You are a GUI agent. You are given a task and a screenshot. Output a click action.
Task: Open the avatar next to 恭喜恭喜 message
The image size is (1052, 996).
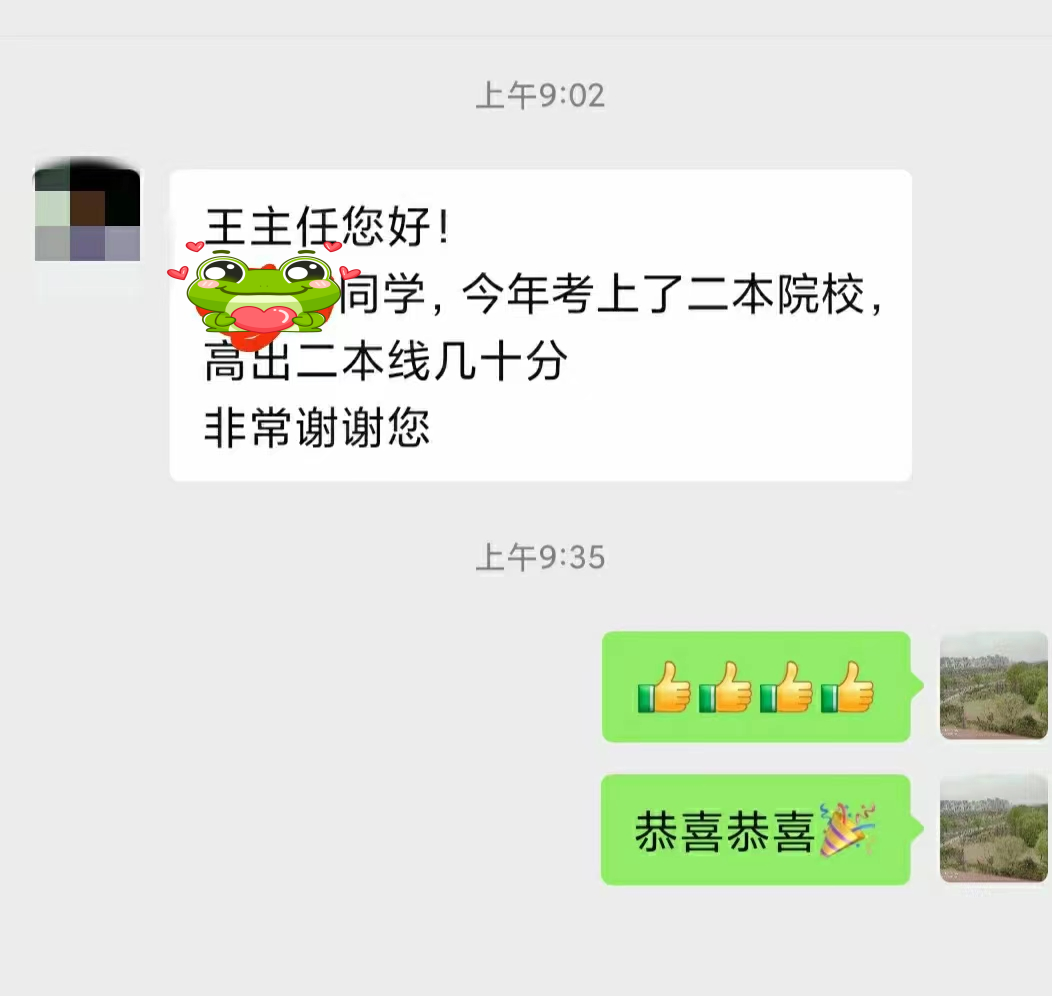click(993, 829)
